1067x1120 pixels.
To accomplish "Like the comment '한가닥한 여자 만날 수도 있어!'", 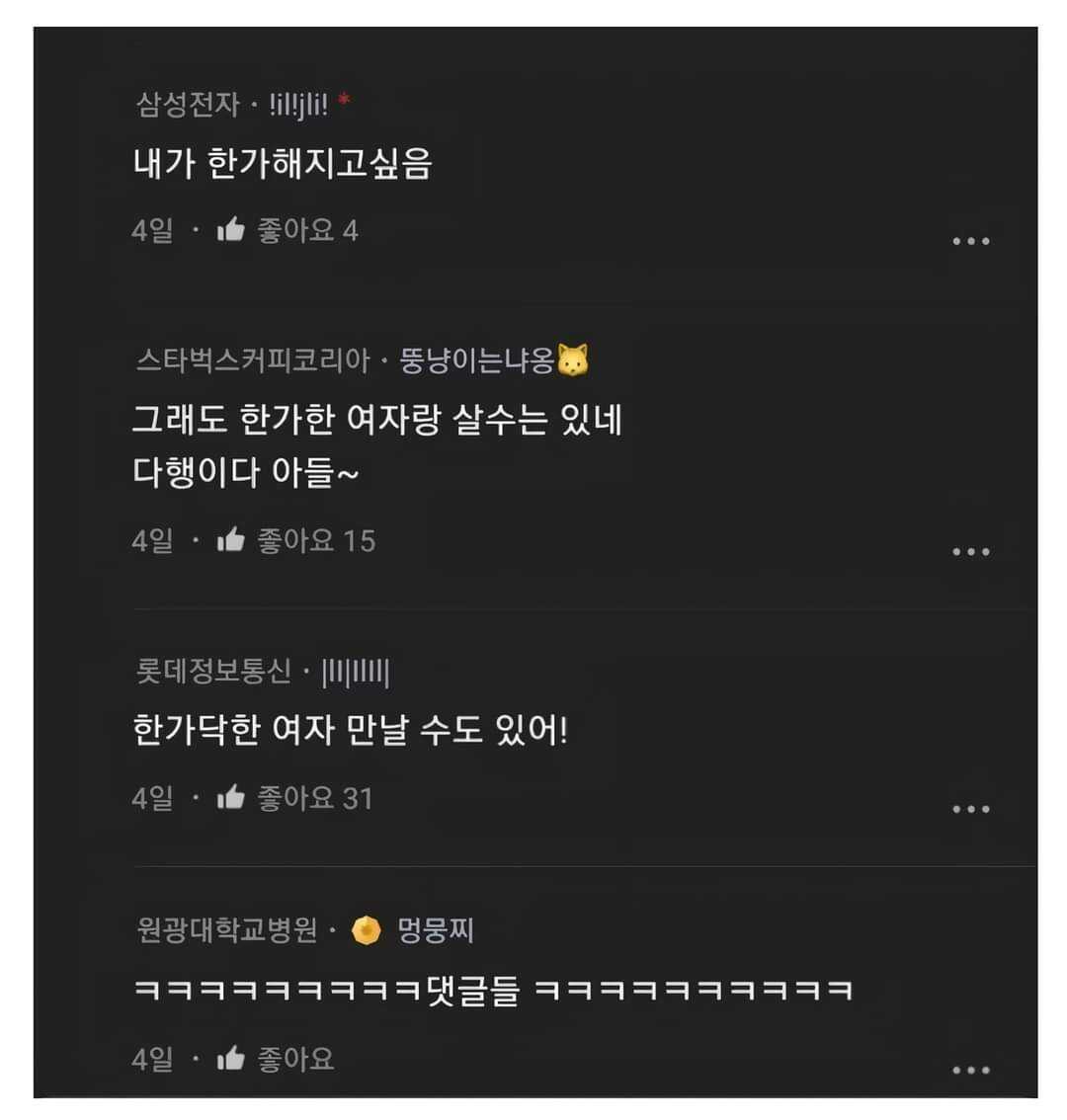I will tap(231, 797).
